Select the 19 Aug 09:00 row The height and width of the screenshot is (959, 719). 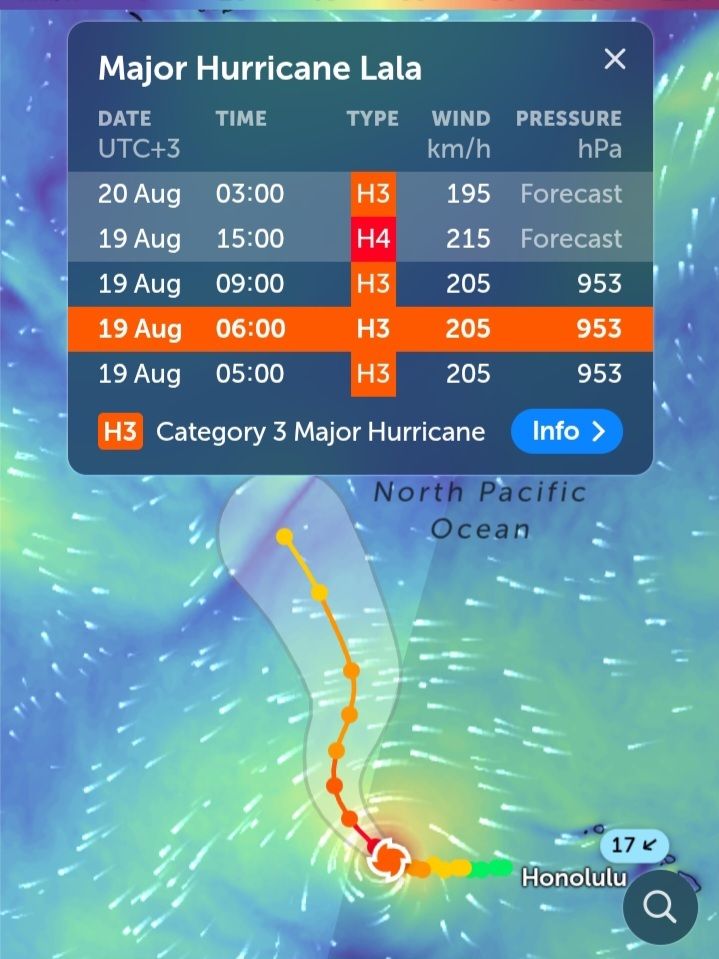tap(360, 284)
